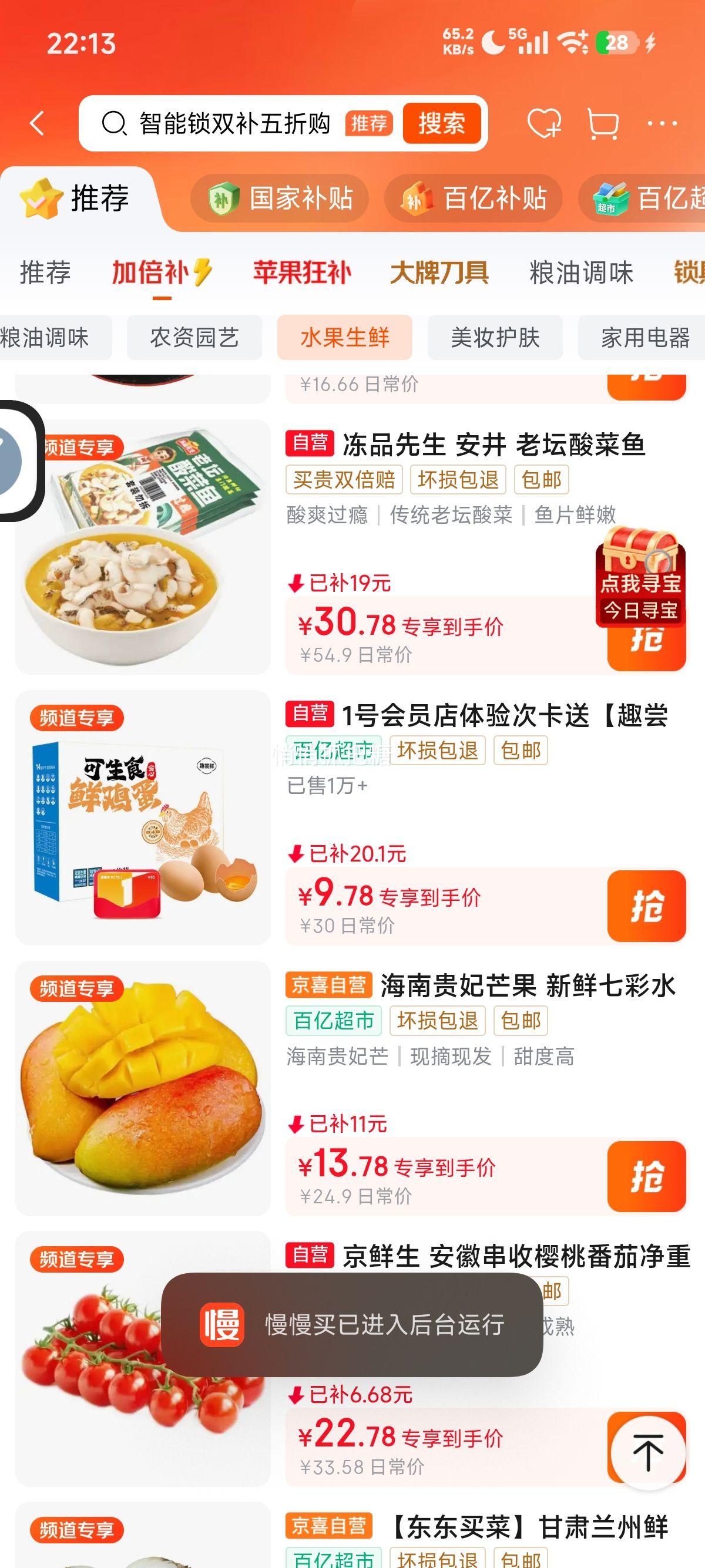Jump back to top with the arrow button
Screen dimensions: 705x1568
648,1452
